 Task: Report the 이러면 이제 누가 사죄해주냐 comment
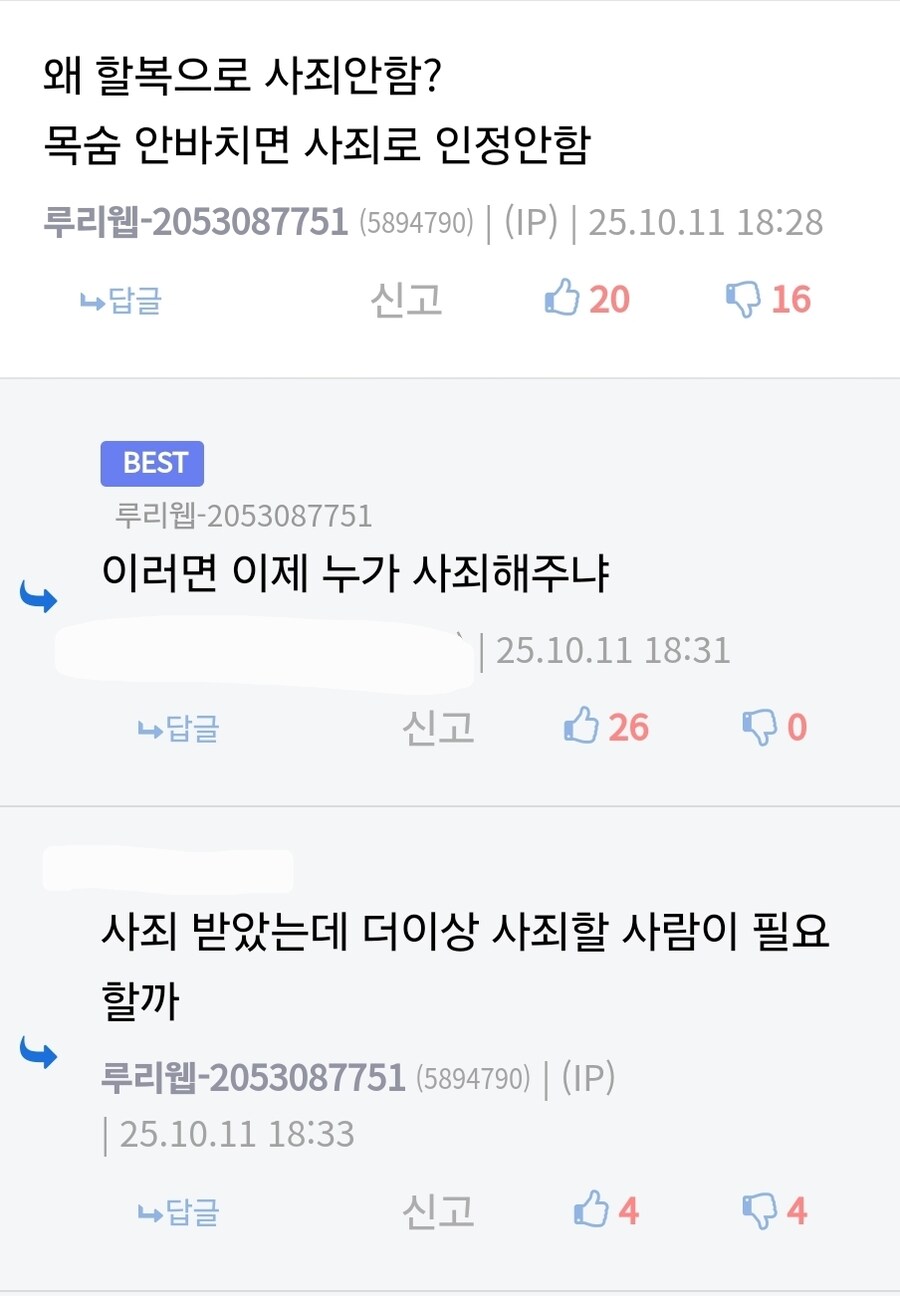tap(438, 728)
